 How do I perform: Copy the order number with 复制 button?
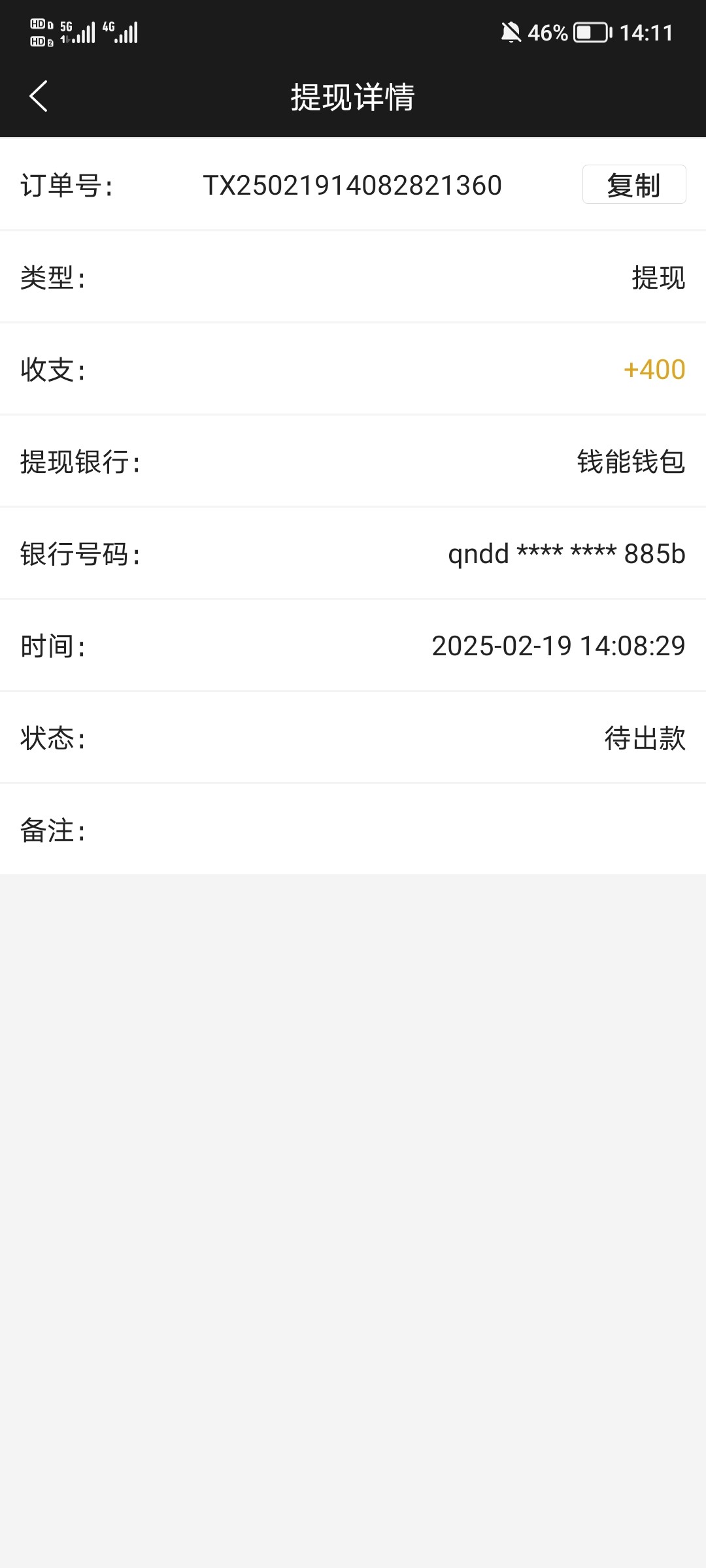click(634, 185)
